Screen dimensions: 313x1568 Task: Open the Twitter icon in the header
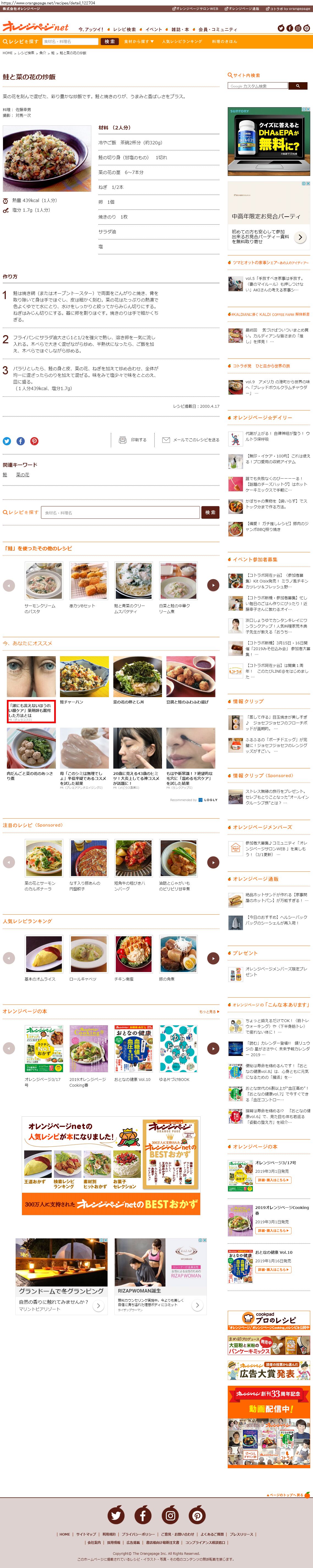click(281, 28)
